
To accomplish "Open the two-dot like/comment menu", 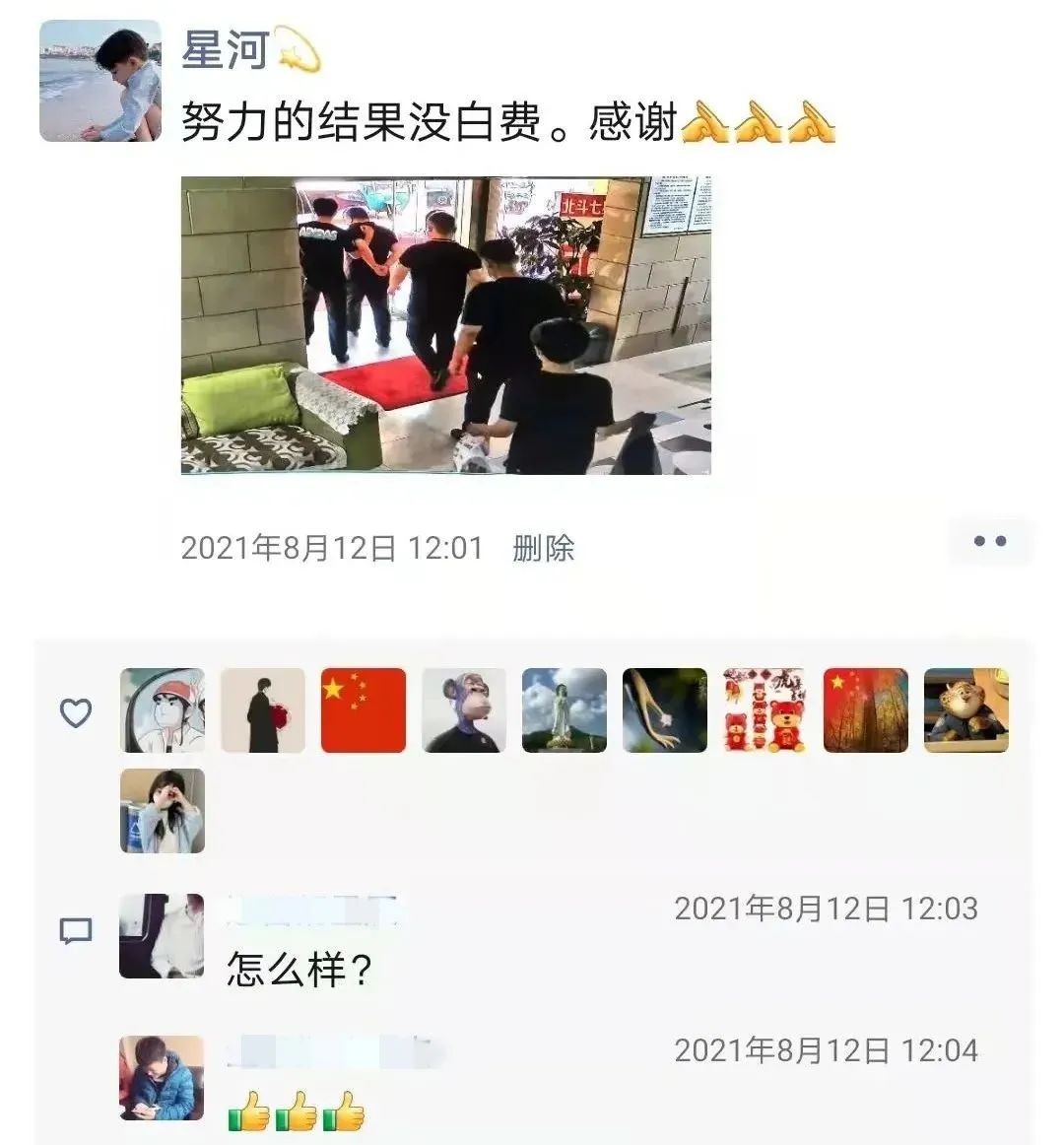I will pyautogui.click(x=989, y=541).
